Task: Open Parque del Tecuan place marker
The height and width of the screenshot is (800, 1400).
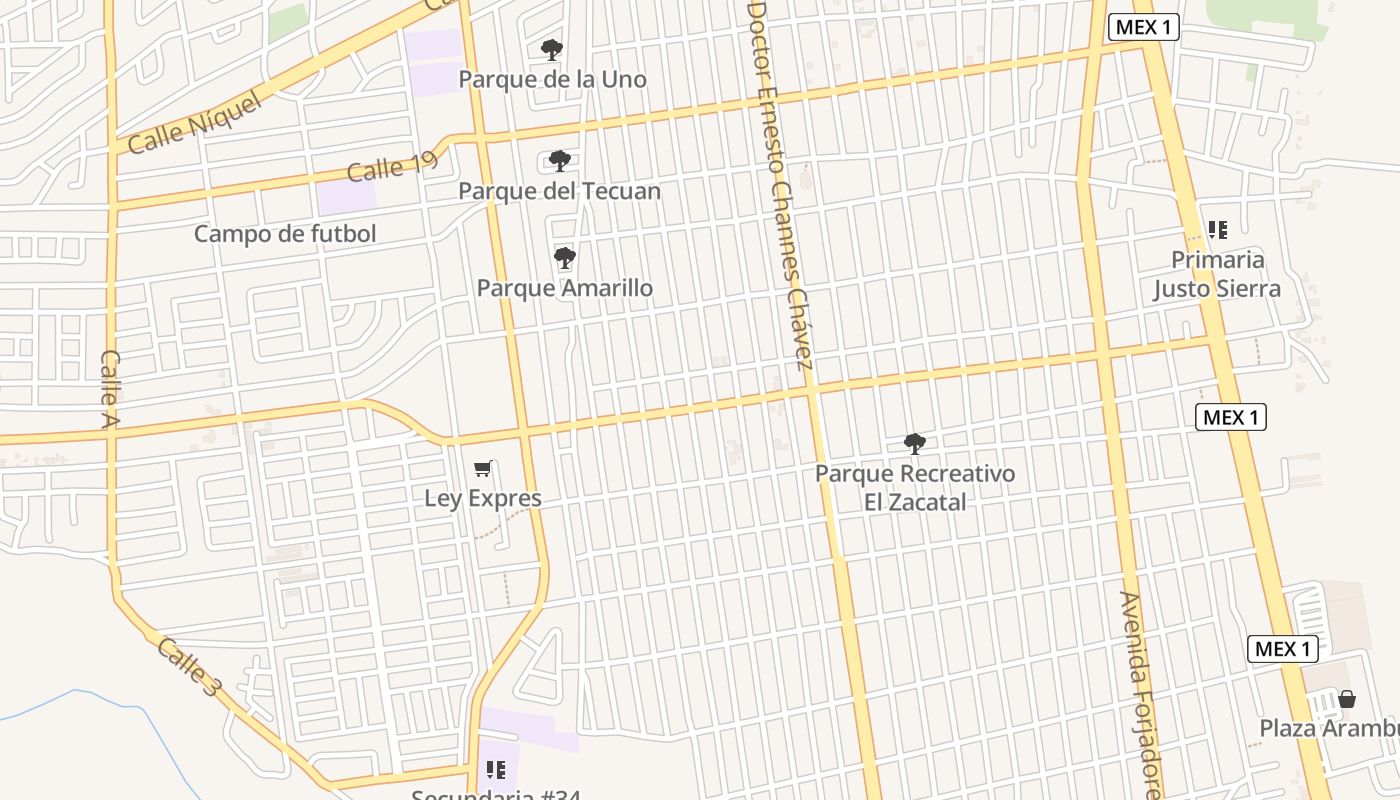Action: (x=560, y=161)
